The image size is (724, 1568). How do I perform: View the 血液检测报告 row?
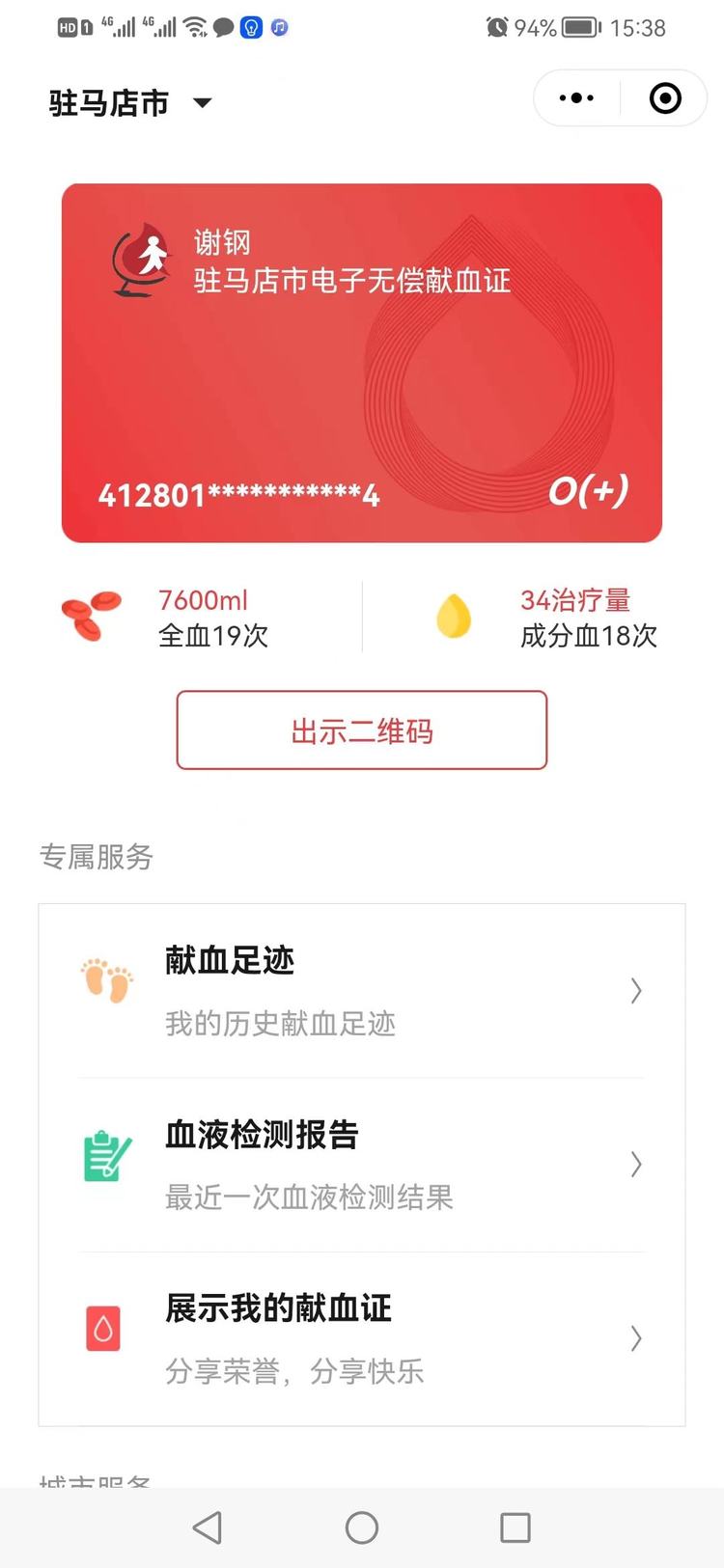[x=362, y=1165]
